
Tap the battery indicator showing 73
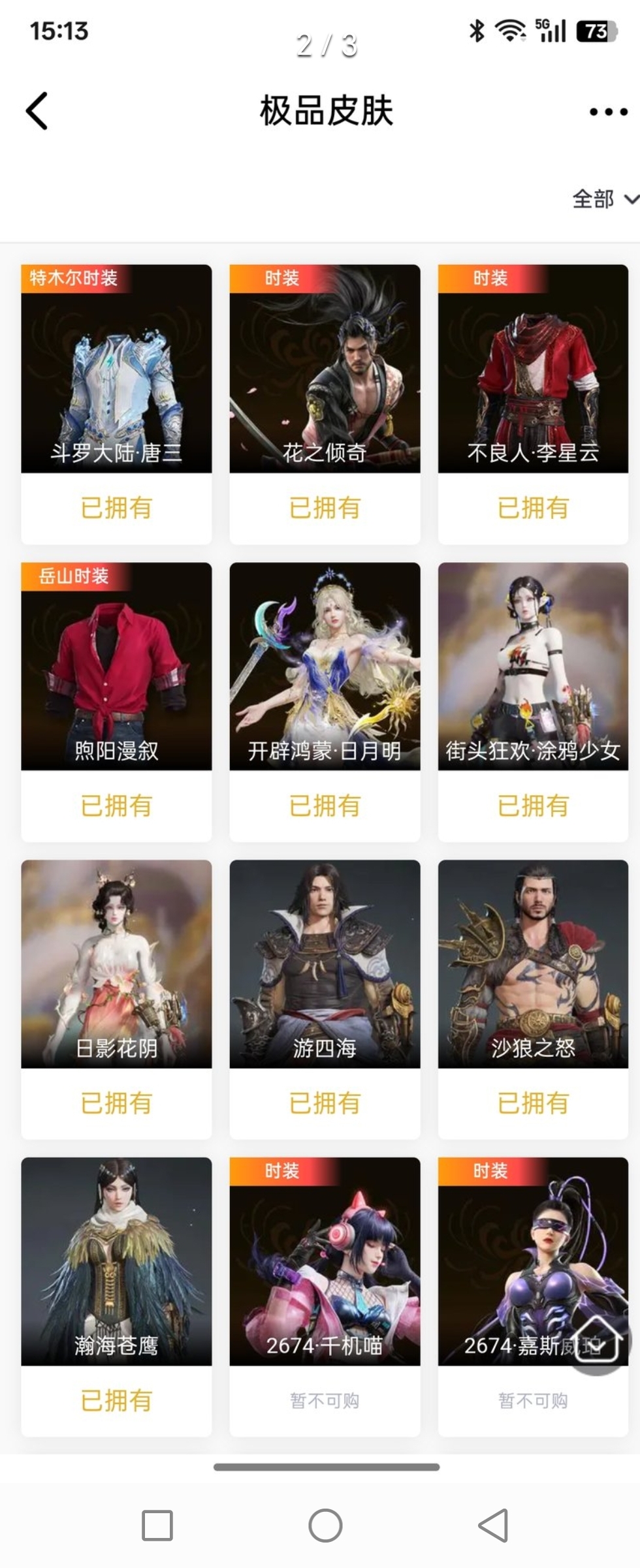pyautogui.click(x=598, y=29)
